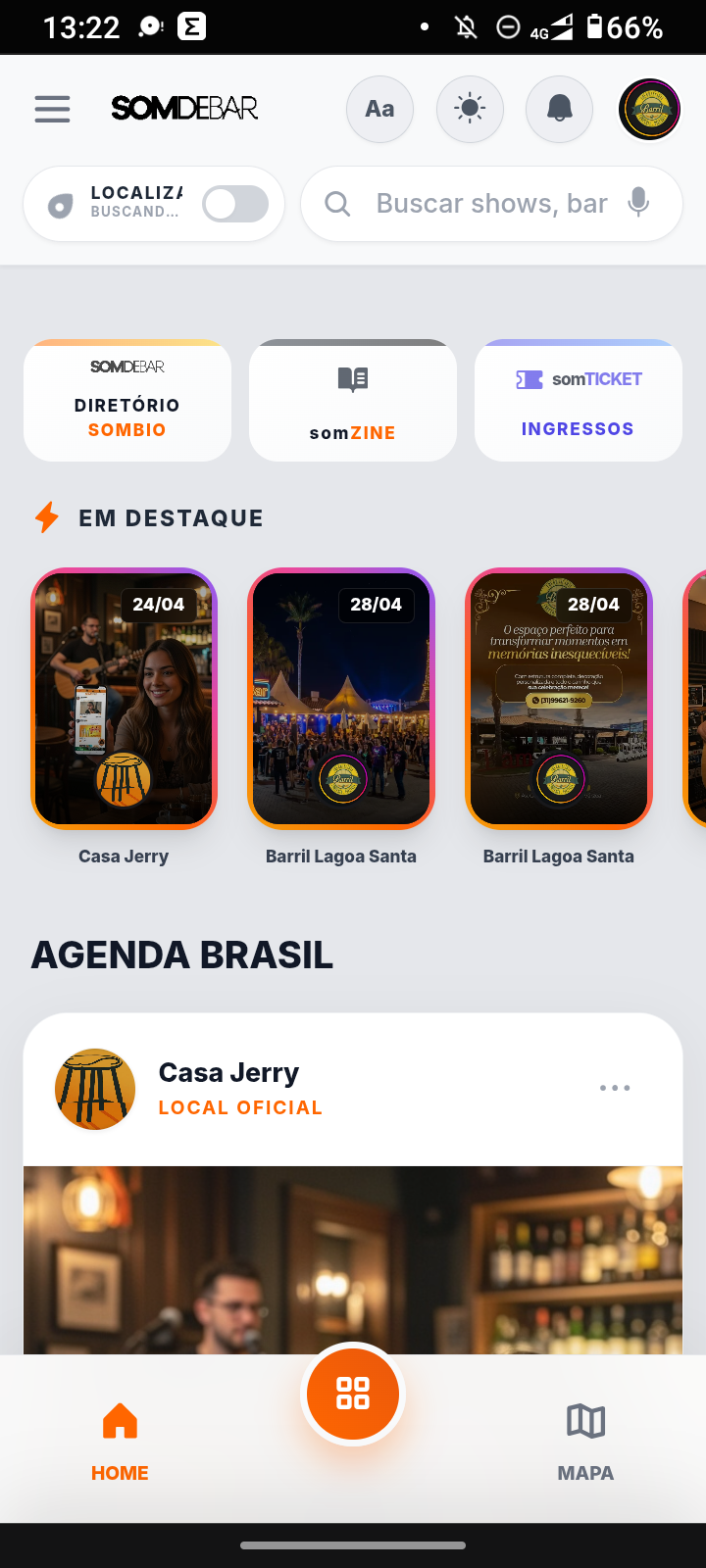Go to the Home tab
This screenshot has width=706, height=1568.
(x=120, y=1441)
